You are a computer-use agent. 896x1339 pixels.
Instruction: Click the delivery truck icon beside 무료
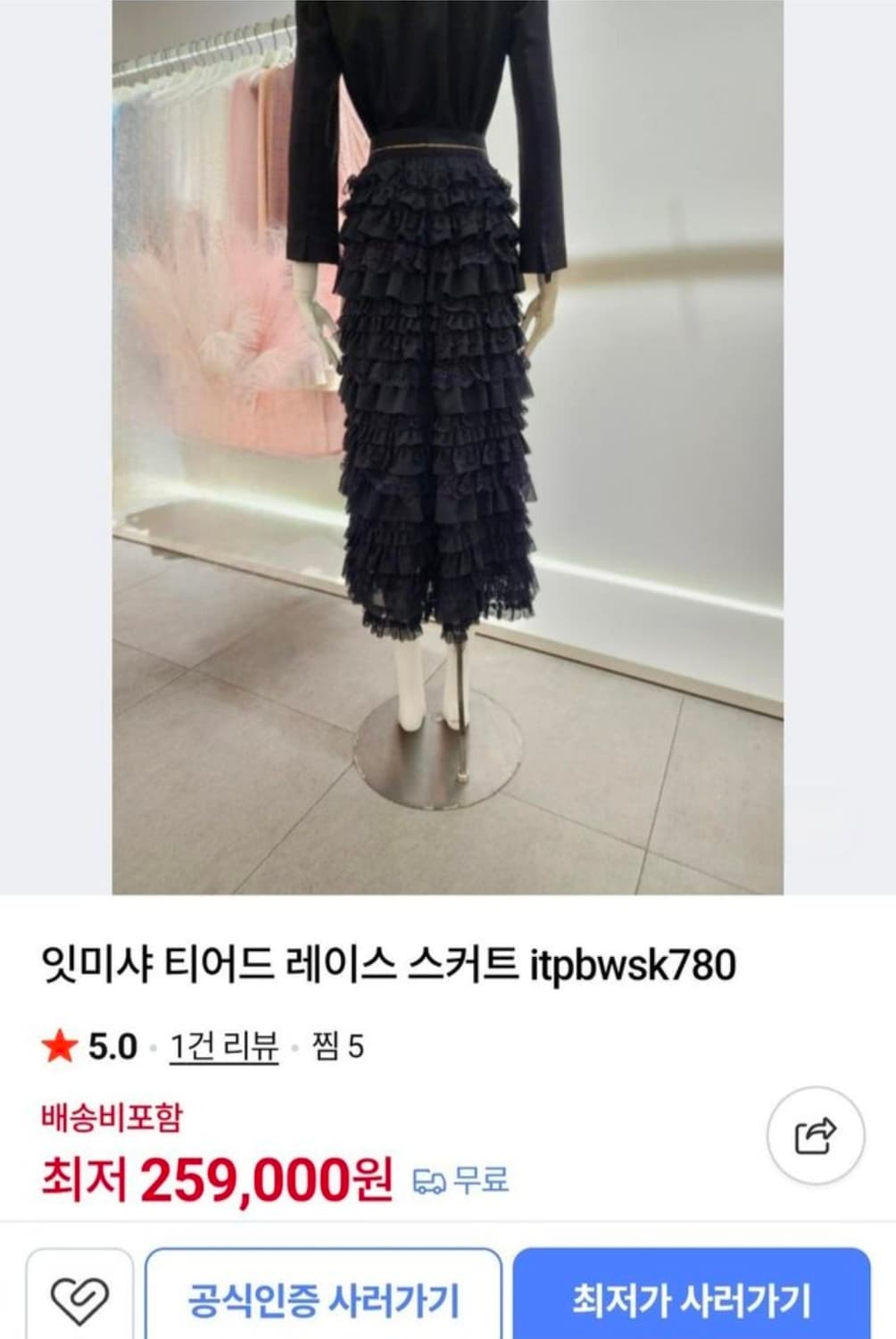(431, 1178)
